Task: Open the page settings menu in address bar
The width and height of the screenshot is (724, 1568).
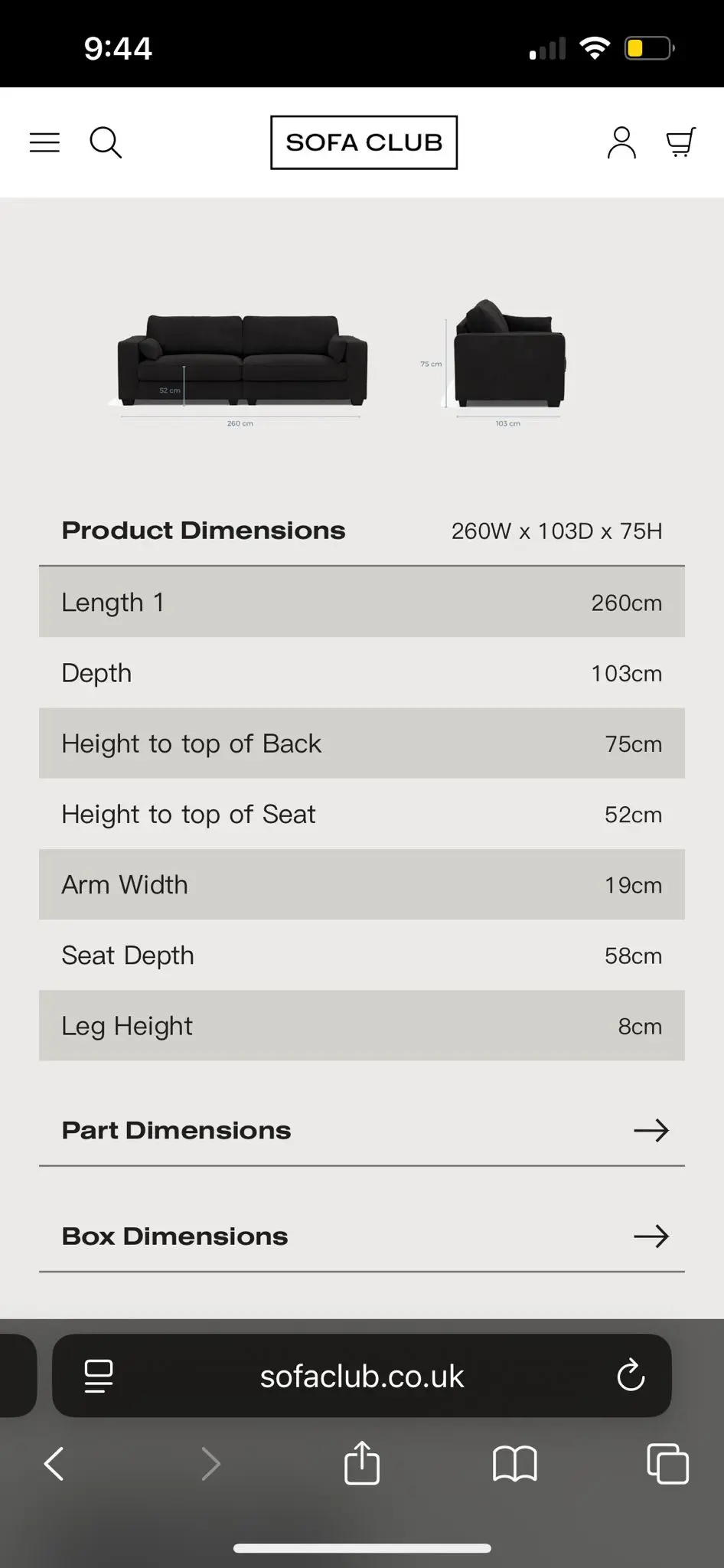Action: 99,1376
